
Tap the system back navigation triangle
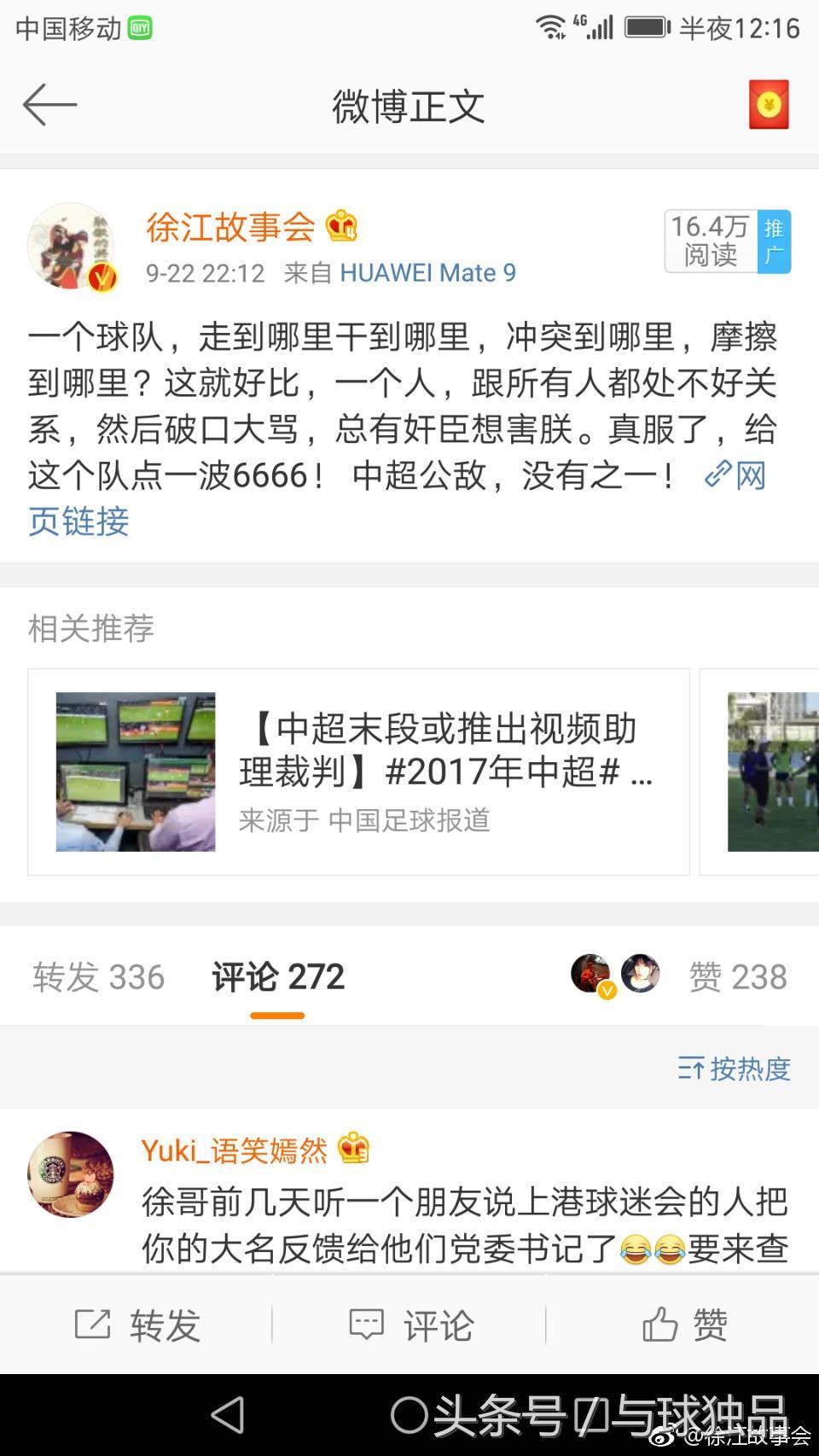point(229,1415)
